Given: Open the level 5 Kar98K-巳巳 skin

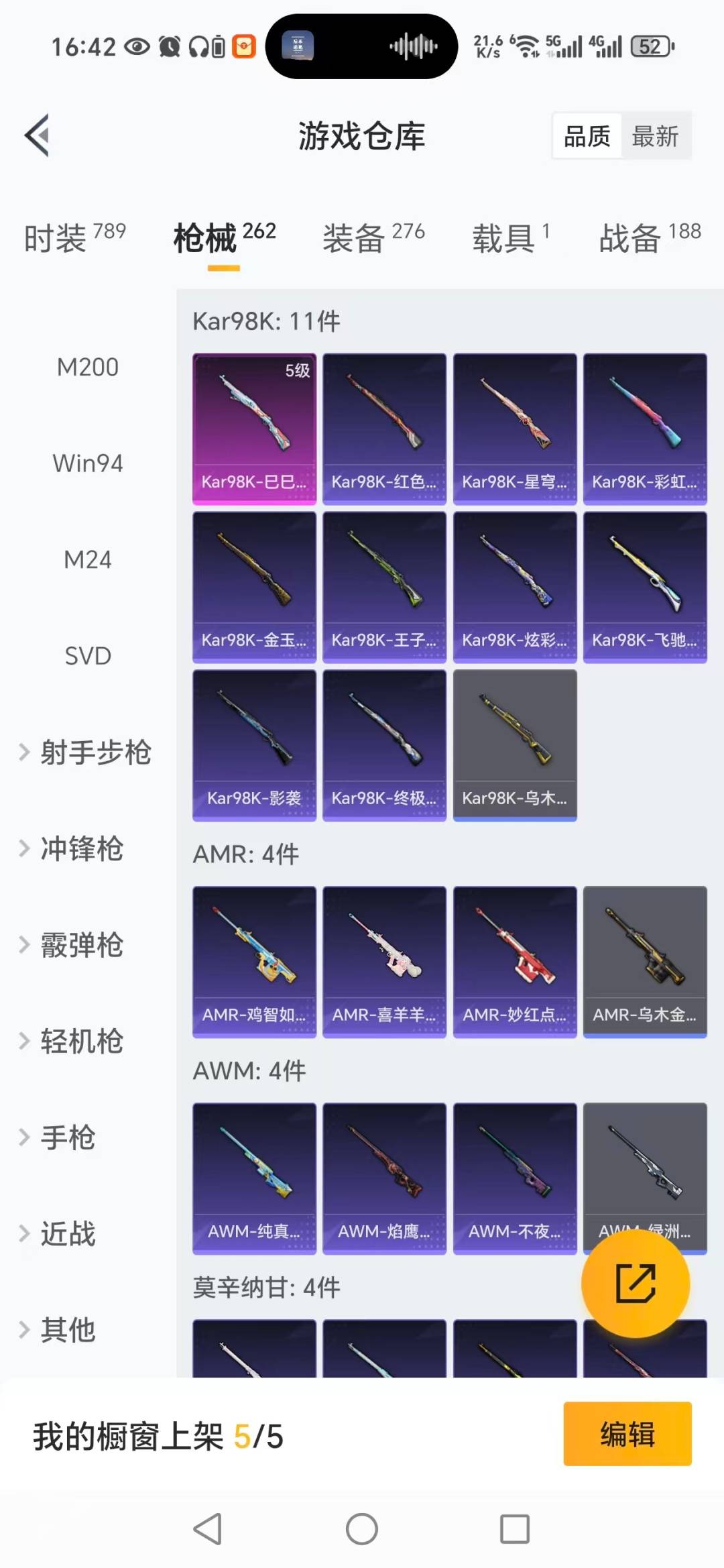Looking at the screenshot, I should (254, 429).
